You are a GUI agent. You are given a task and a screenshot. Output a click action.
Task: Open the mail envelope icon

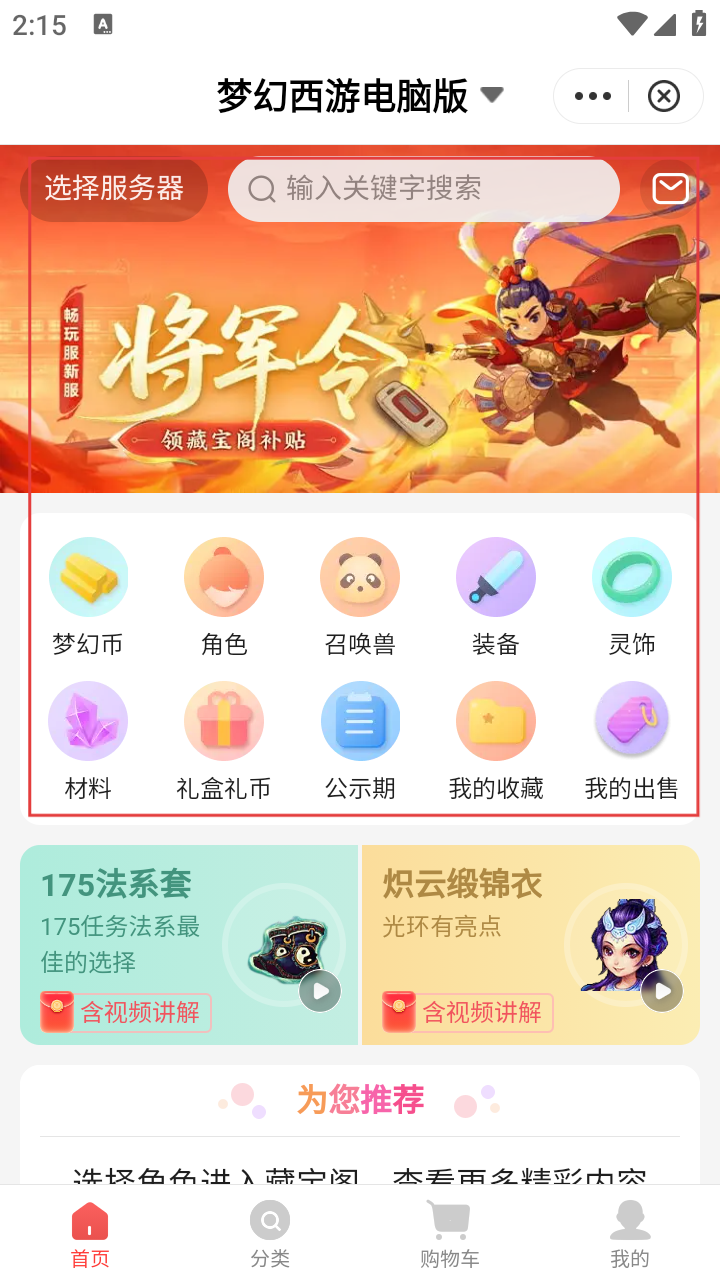[x=670, y=188]
